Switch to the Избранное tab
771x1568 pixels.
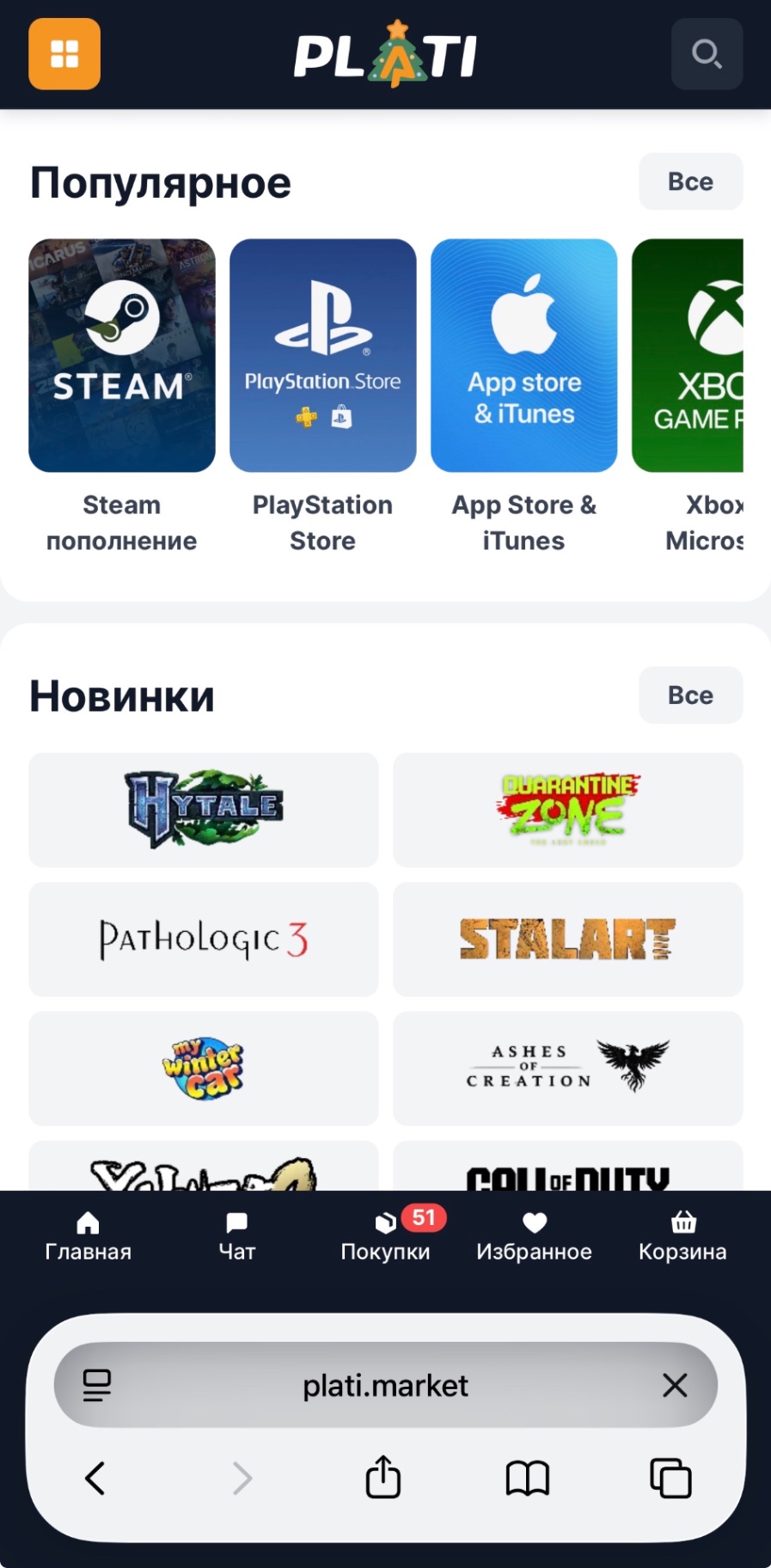[x=534, y=1236]
